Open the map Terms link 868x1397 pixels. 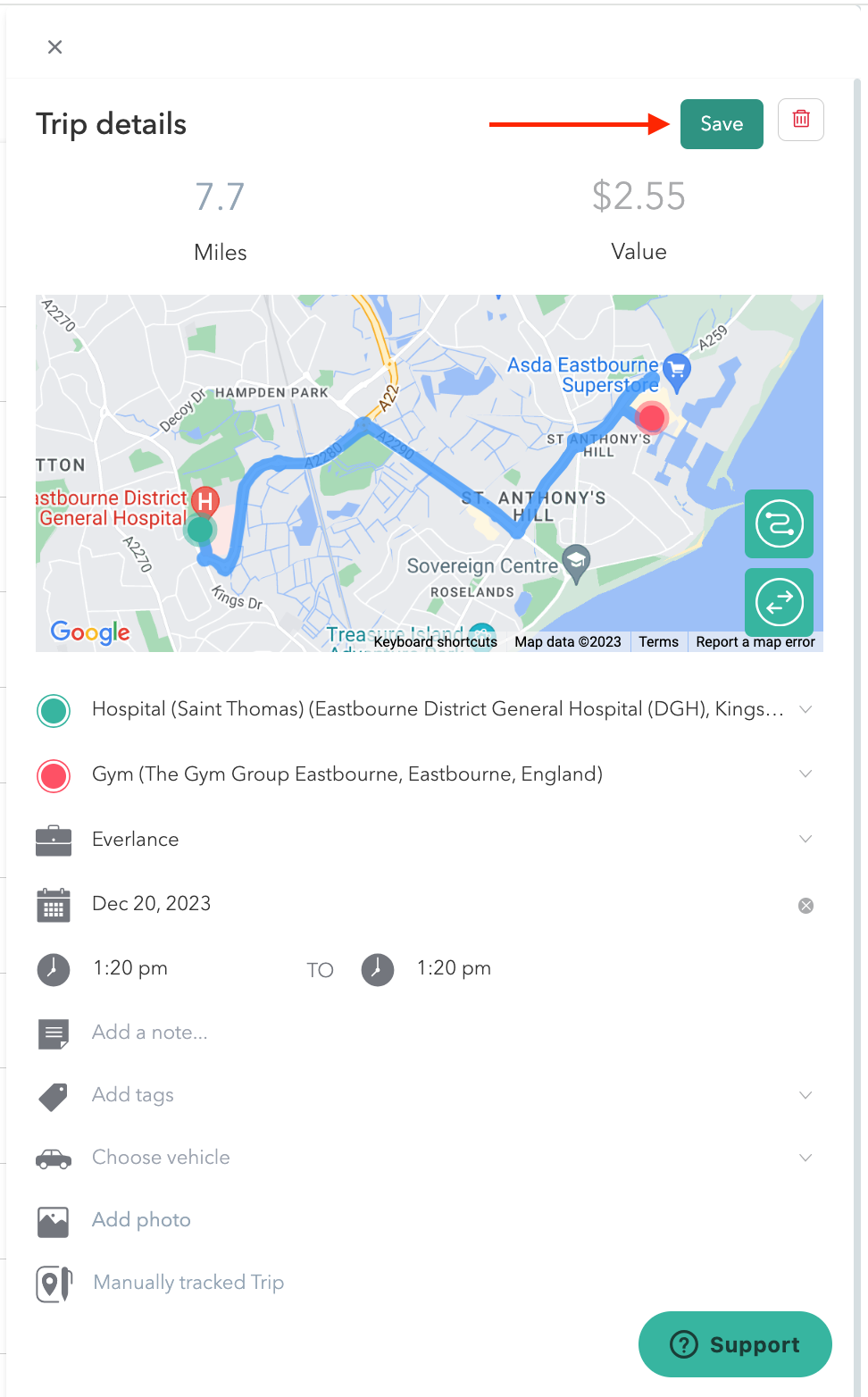tap(658, 642)
